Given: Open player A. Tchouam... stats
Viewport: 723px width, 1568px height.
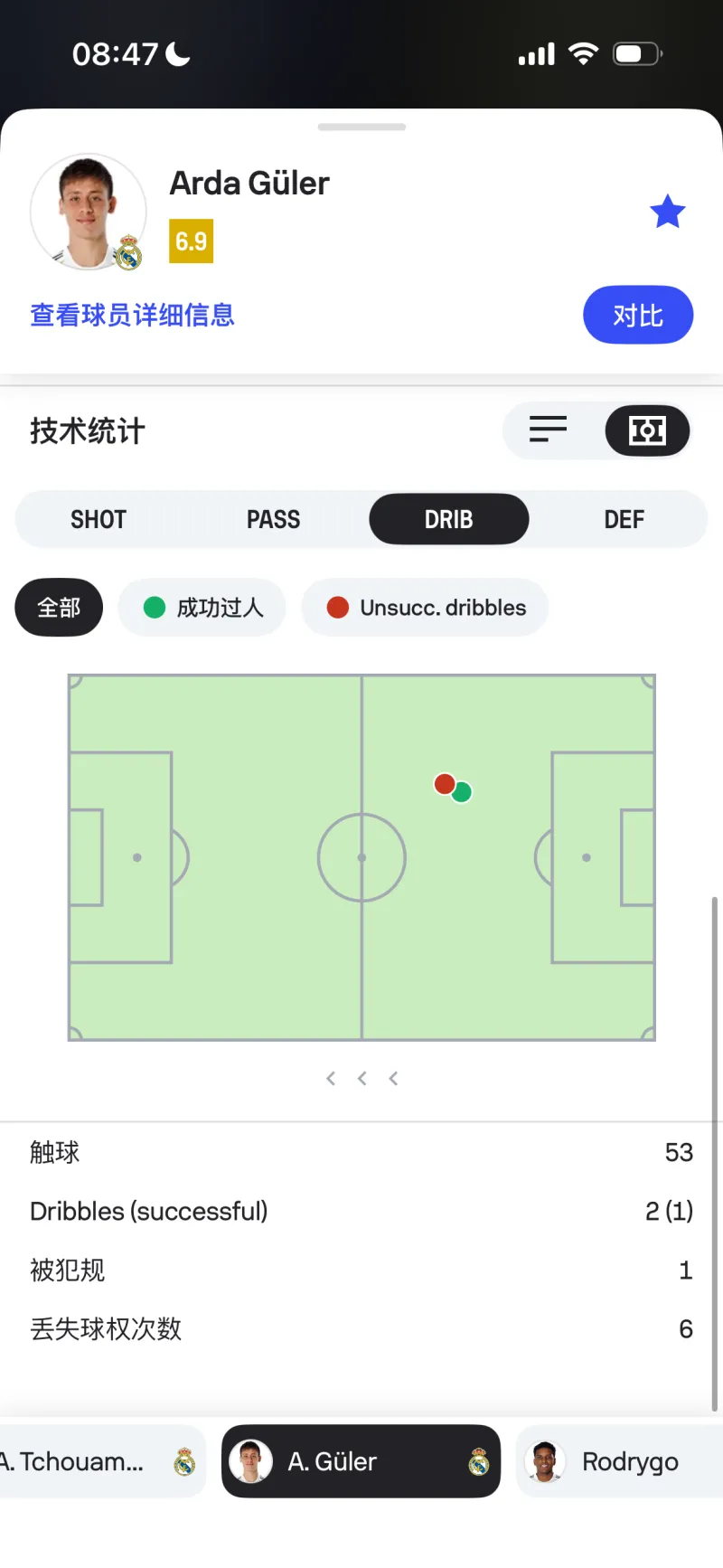Looking at the screenshot, I should pyautogui.click(x=90, y=1461).
